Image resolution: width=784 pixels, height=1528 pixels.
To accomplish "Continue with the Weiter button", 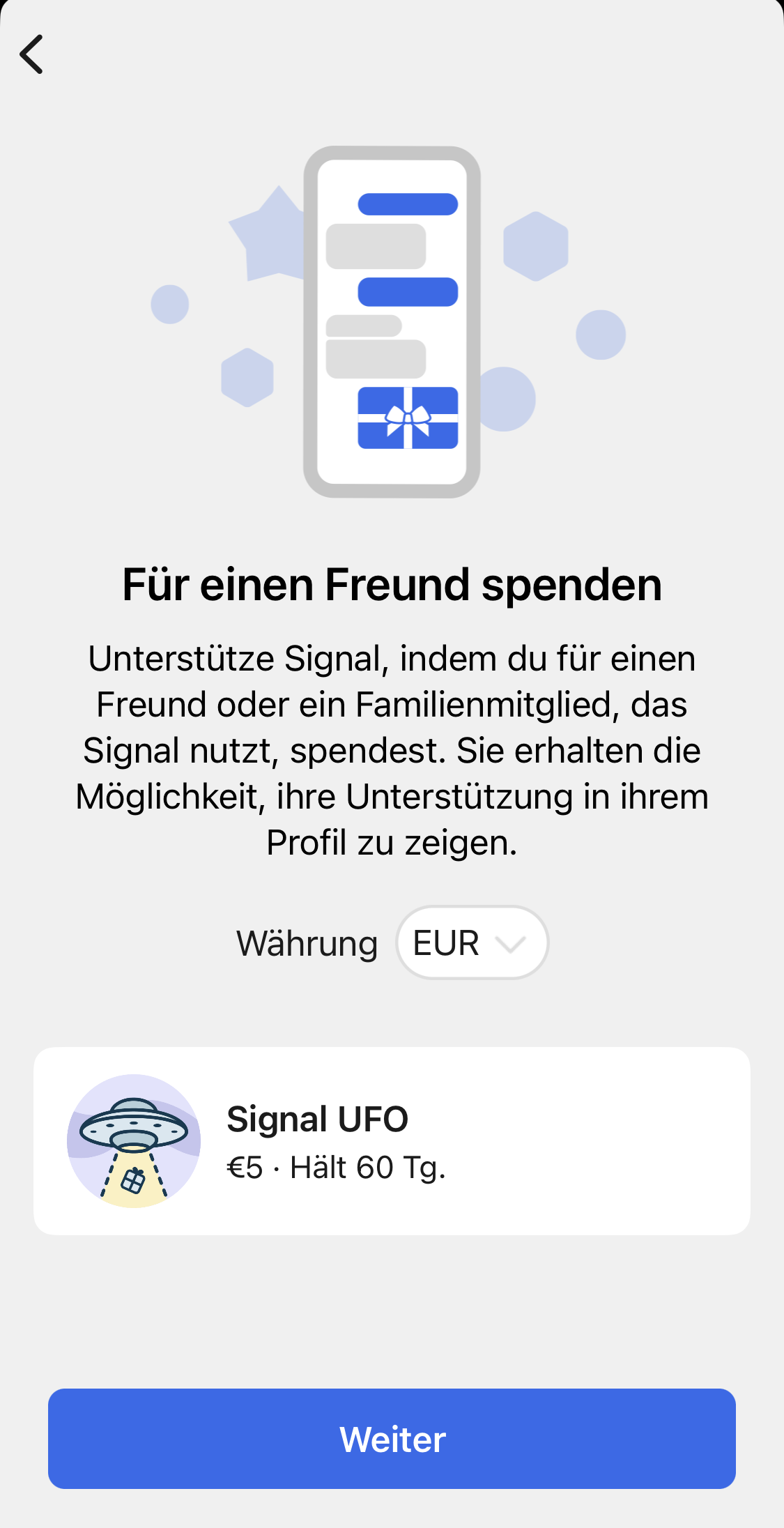I will coord(392,1439).
